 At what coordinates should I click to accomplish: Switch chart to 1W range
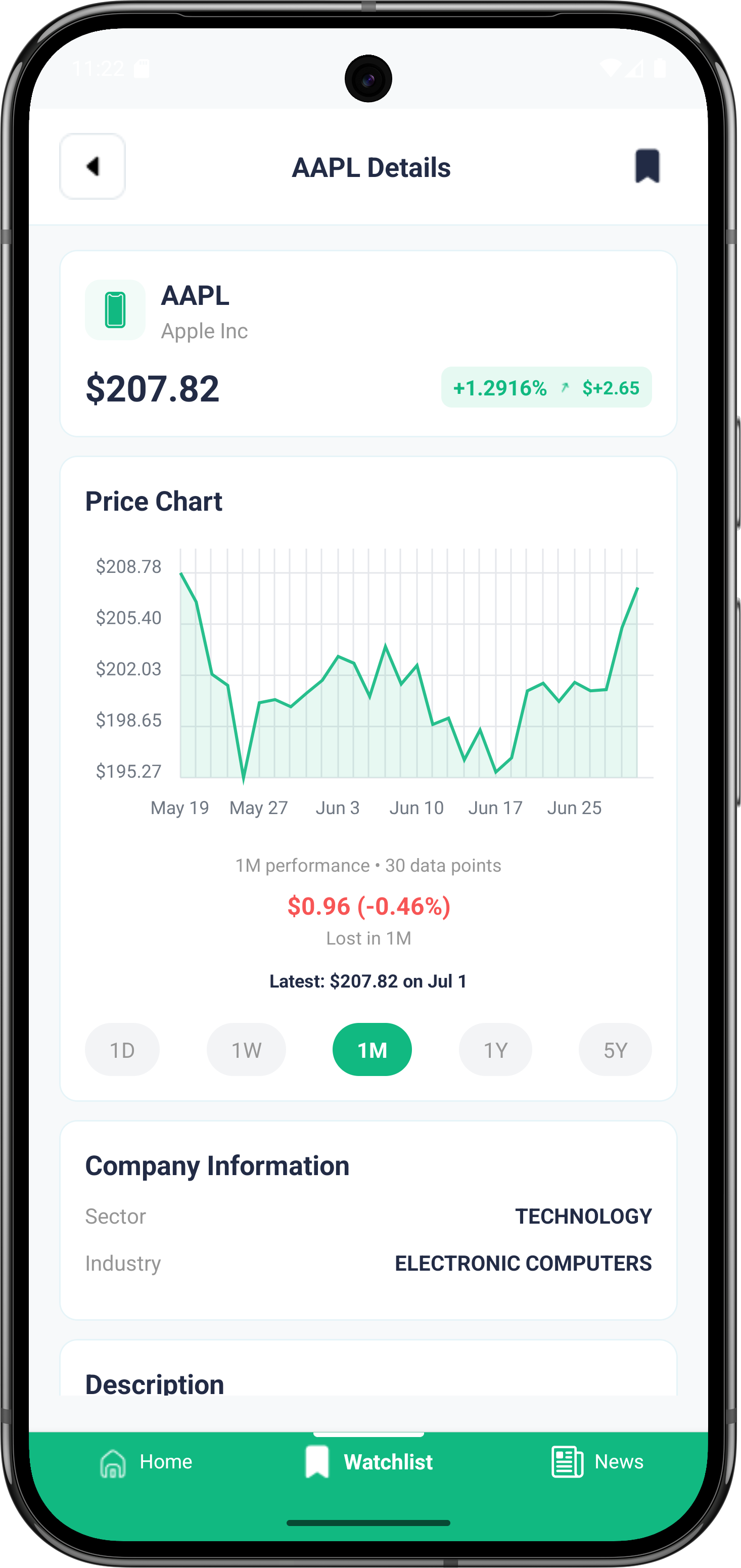(246, 1050)
